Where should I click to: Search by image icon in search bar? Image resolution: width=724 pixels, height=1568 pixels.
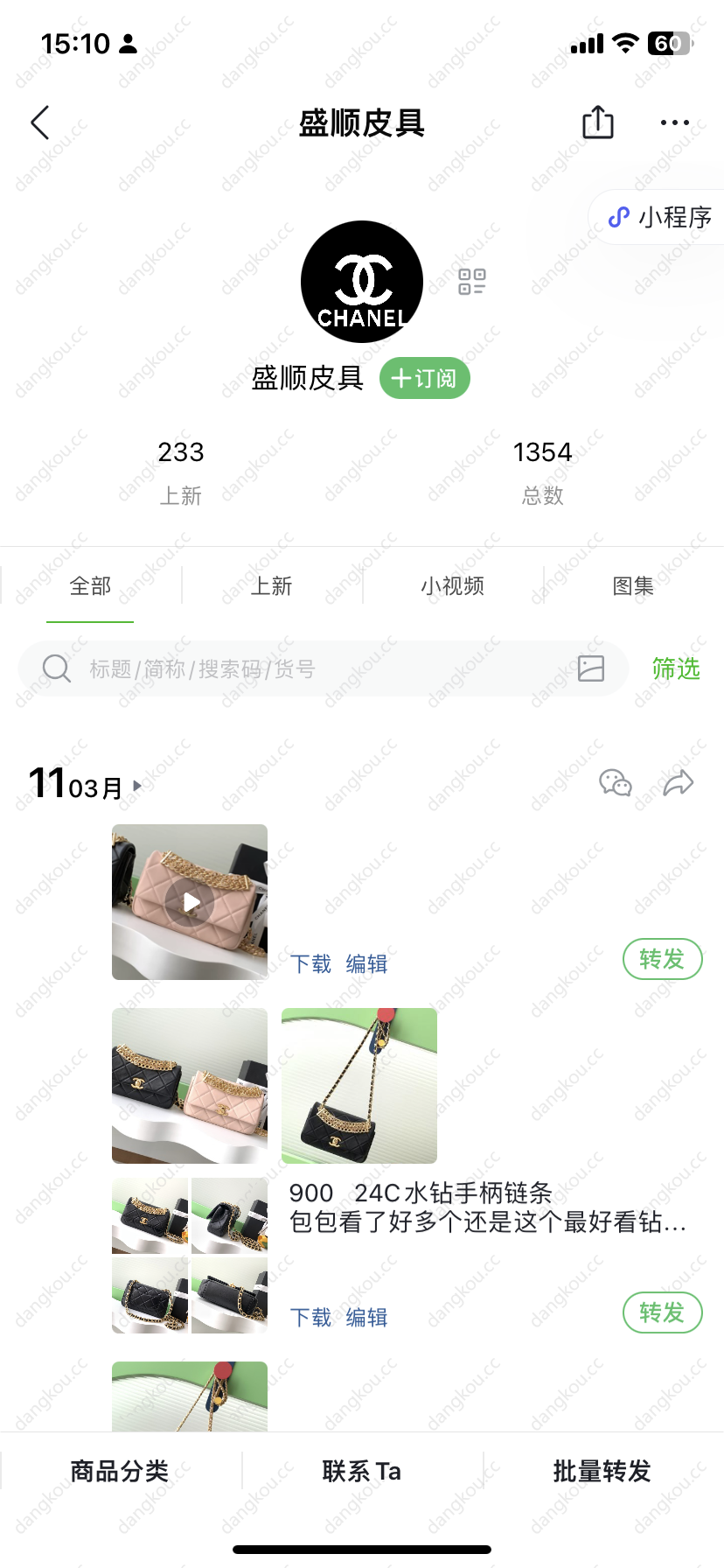pos(591,668)
